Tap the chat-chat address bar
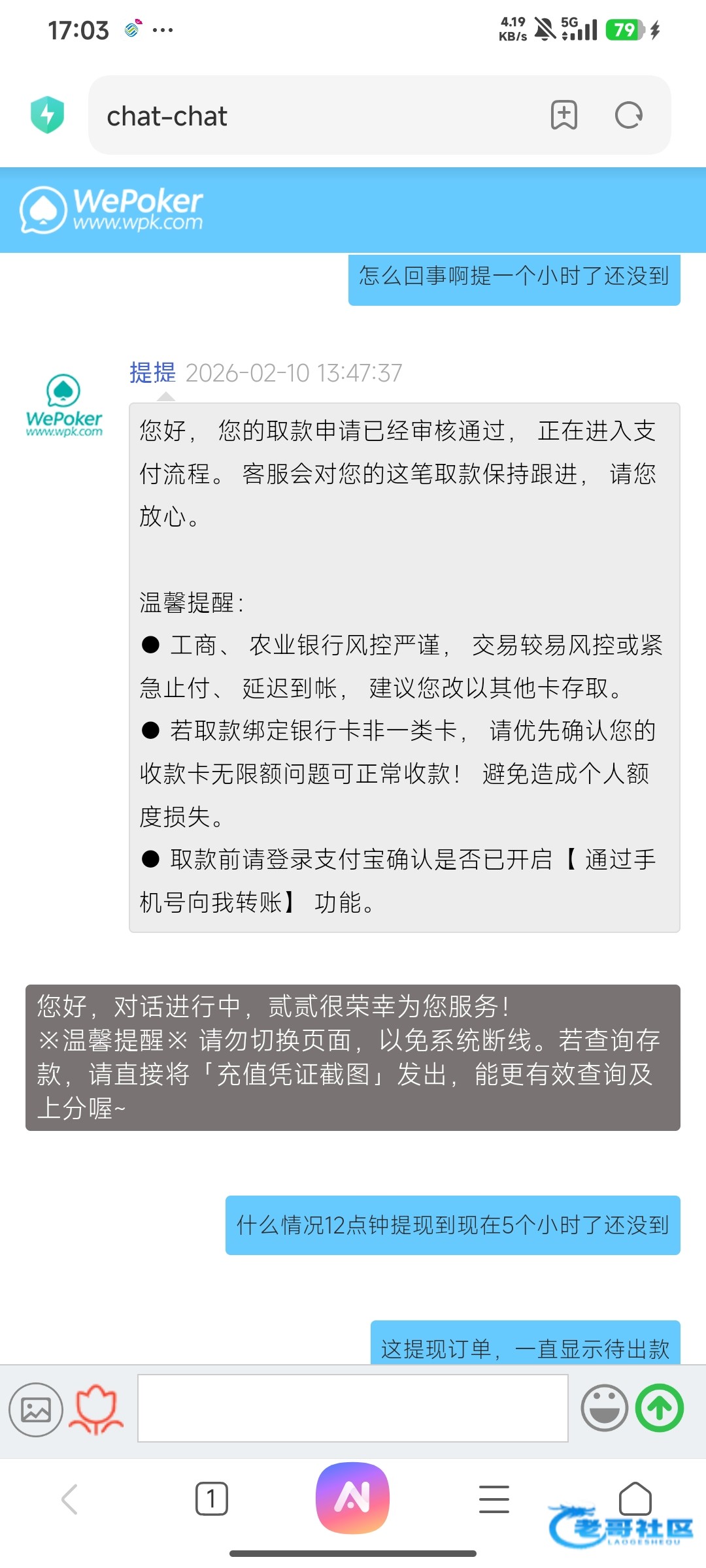Screen dimensions: 706x1568 click(314, 116)
